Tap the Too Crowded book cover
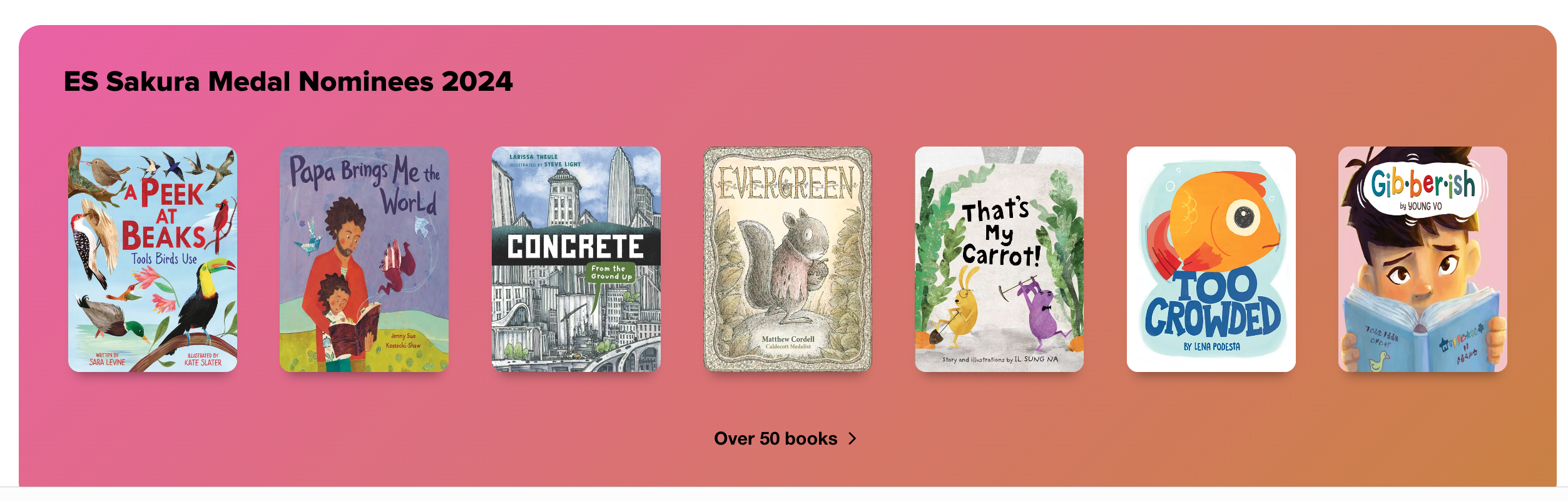Viewport: 1568px width, 501px height. point(1211,259)
